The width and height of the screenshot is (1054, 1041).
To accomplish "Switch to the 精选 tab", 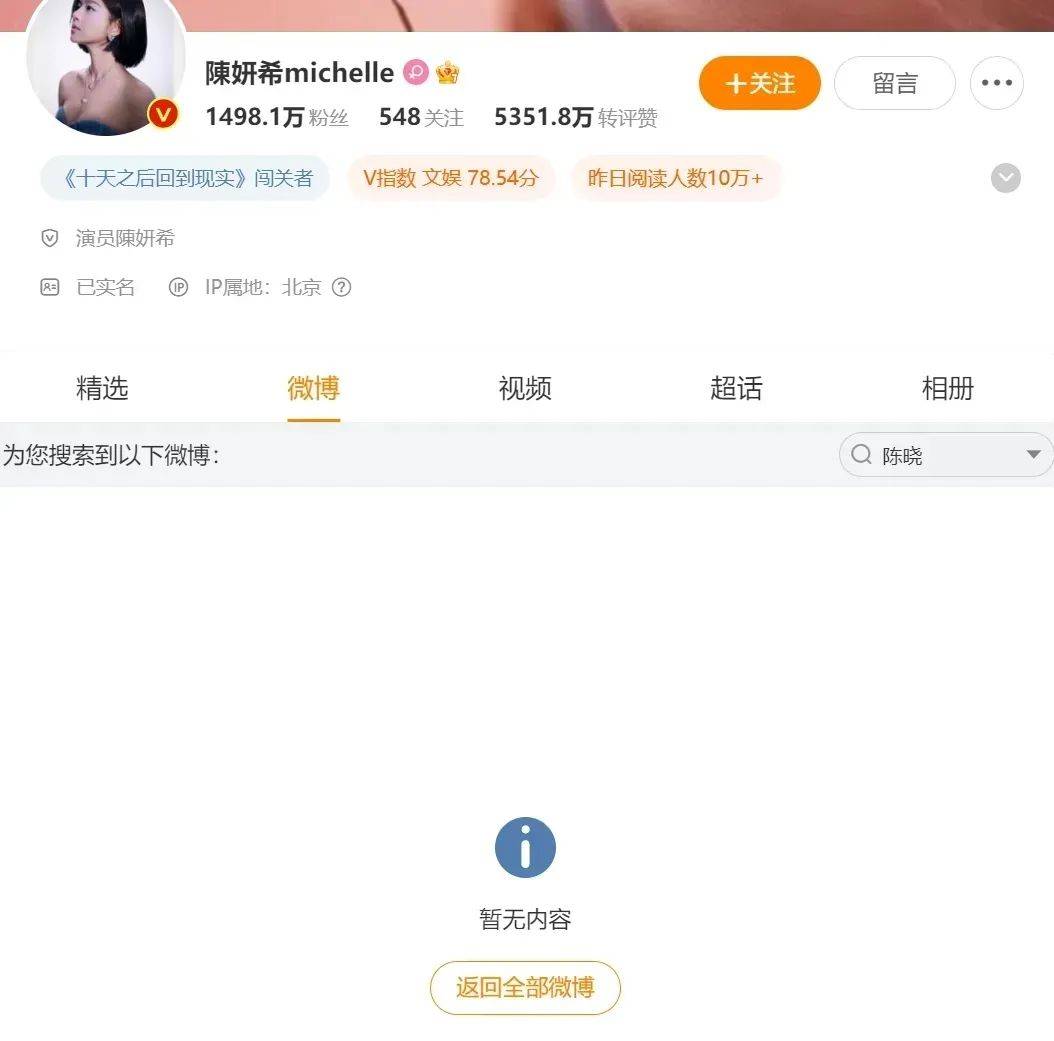I will (102, 388).
